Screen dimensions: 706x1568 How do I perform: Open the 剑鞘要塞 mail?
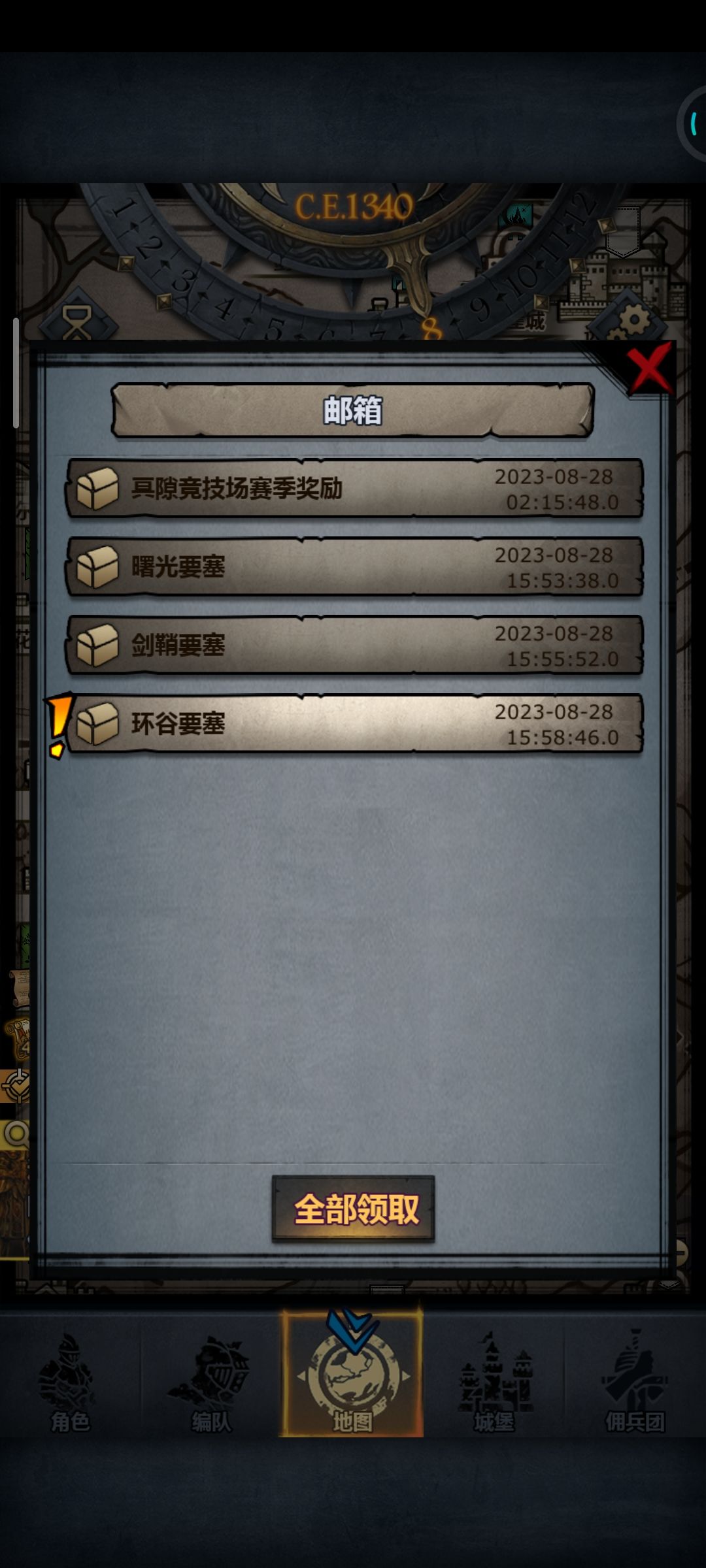[x=354, y=645]
